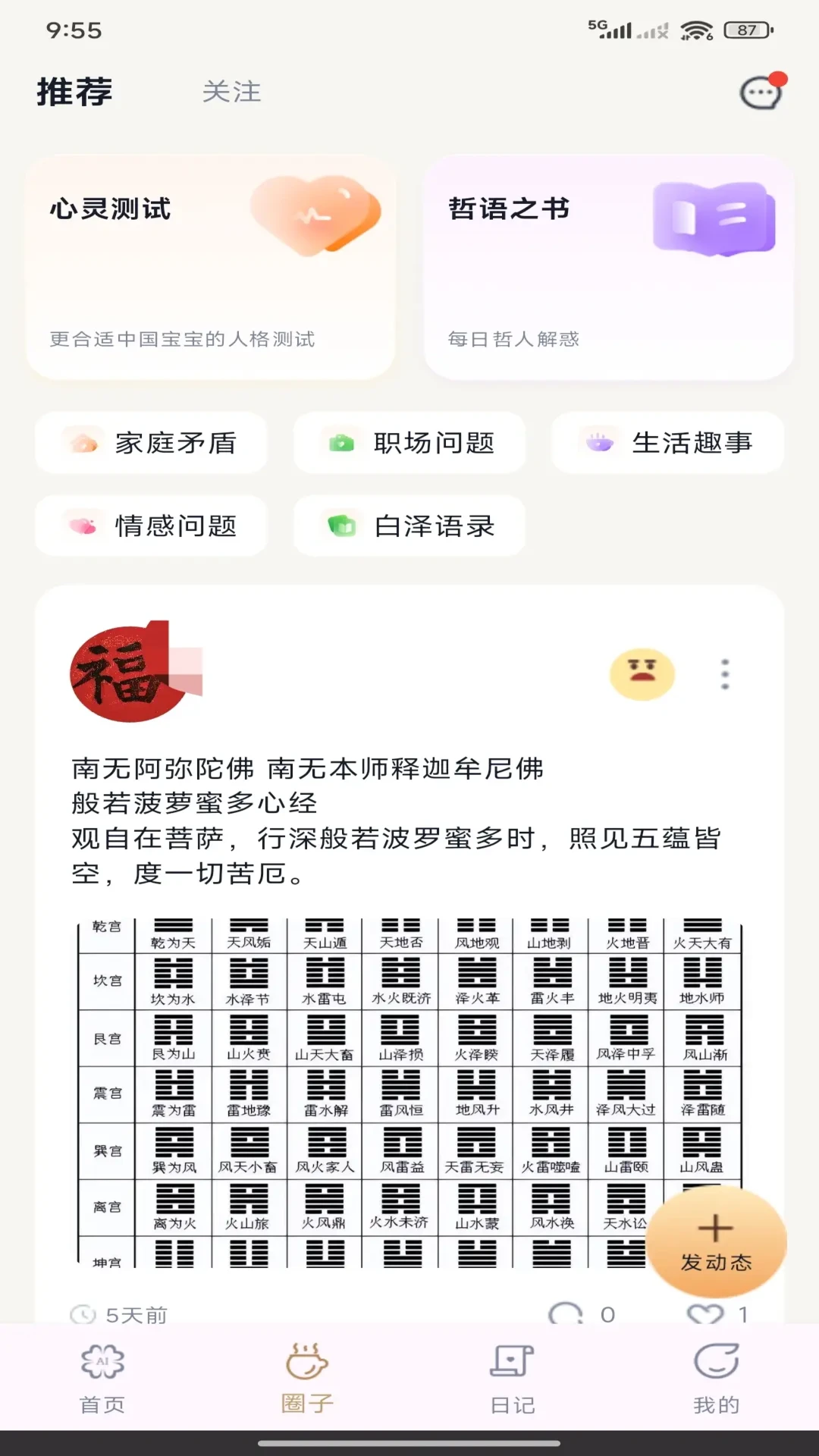Screen dimensions: 819x1456
Task: Switch to the 关注 tab
Action: point(231,93)
